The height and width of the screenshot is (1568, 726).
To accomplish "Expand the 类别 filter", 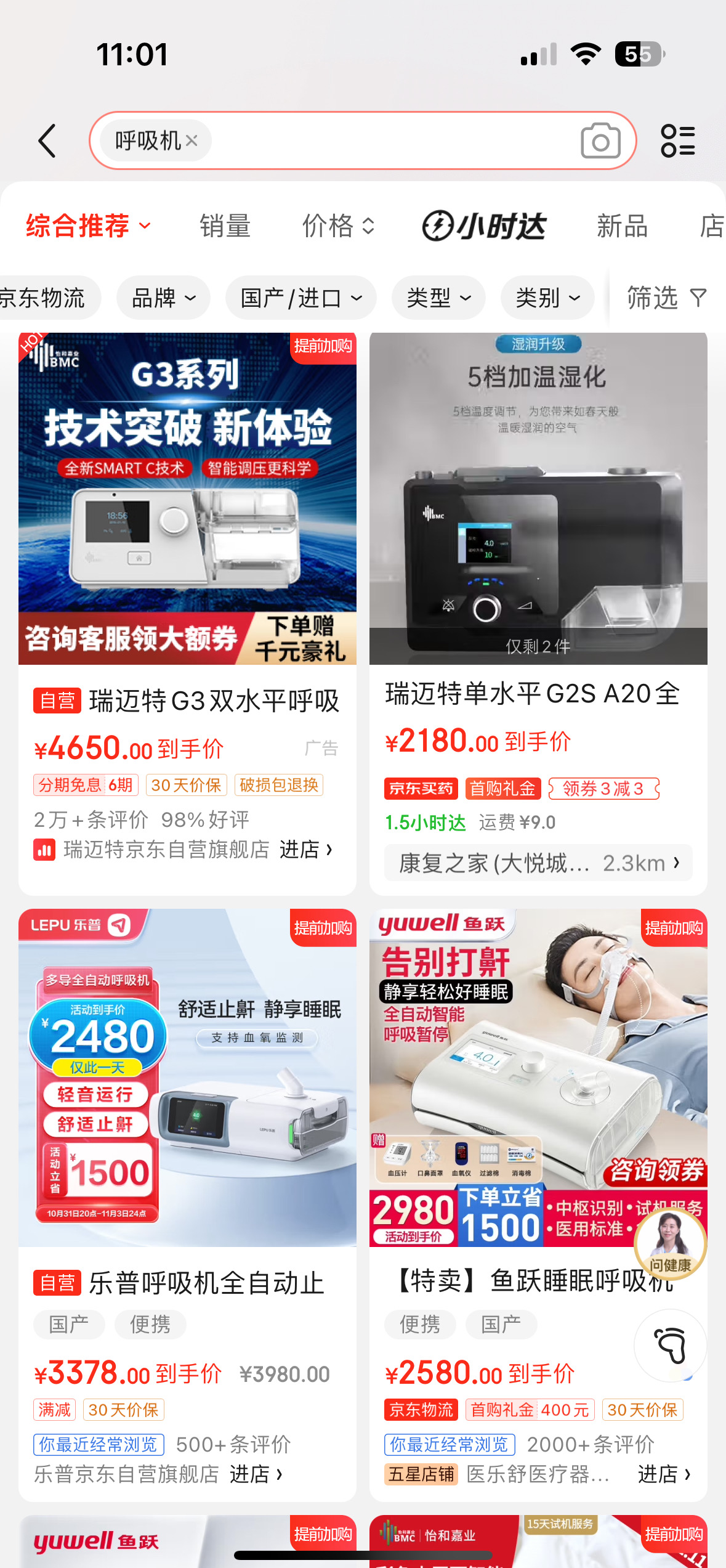I will point(547,298).
